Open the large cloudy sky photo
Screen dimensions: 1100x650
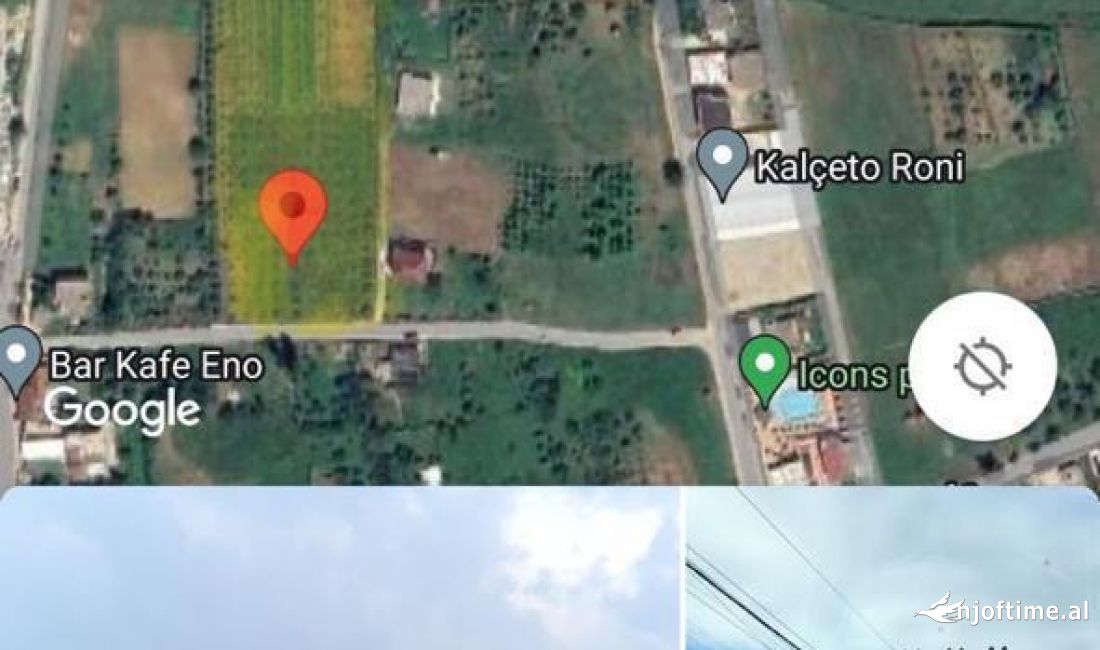click(x=340, y=568)
